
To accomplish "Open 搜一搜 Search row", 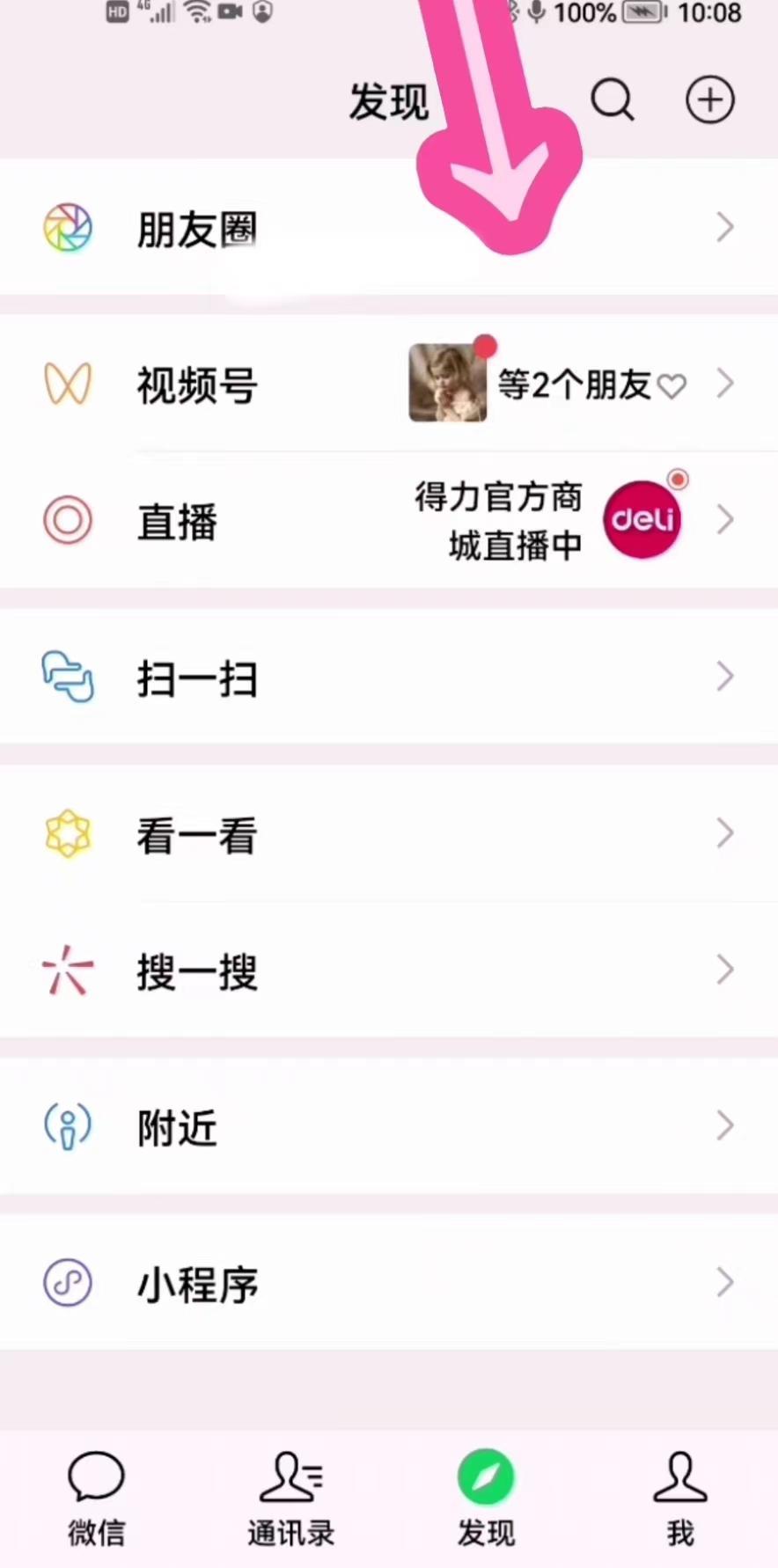I will [x=197, y=971].
